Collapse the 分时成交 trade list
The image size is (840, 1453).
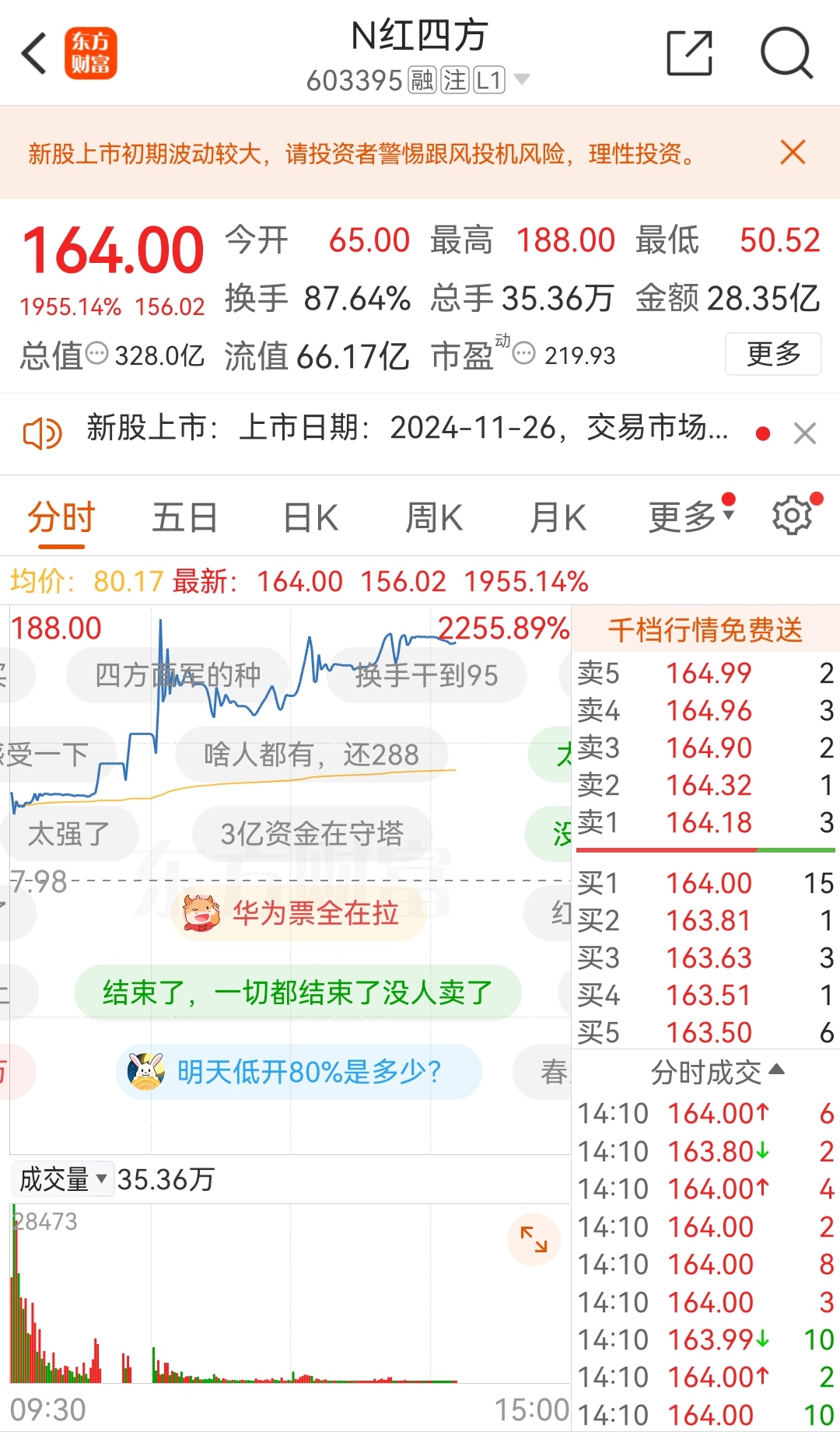(717, 1073)
